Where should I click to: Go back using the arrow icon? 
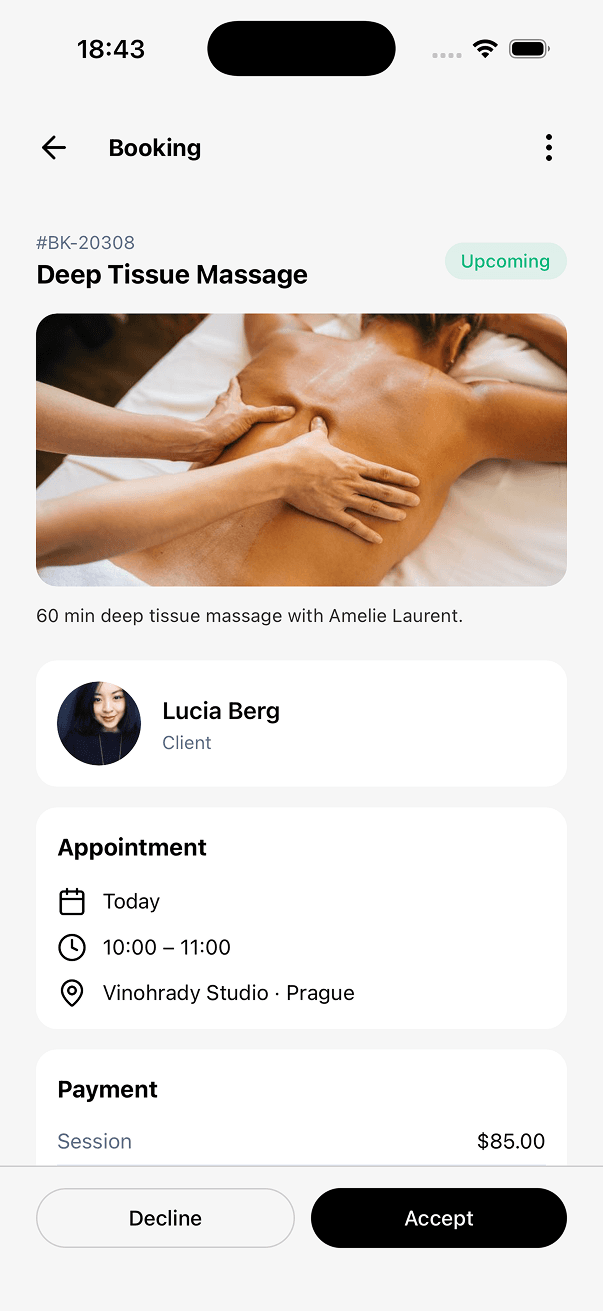point(54,148)
